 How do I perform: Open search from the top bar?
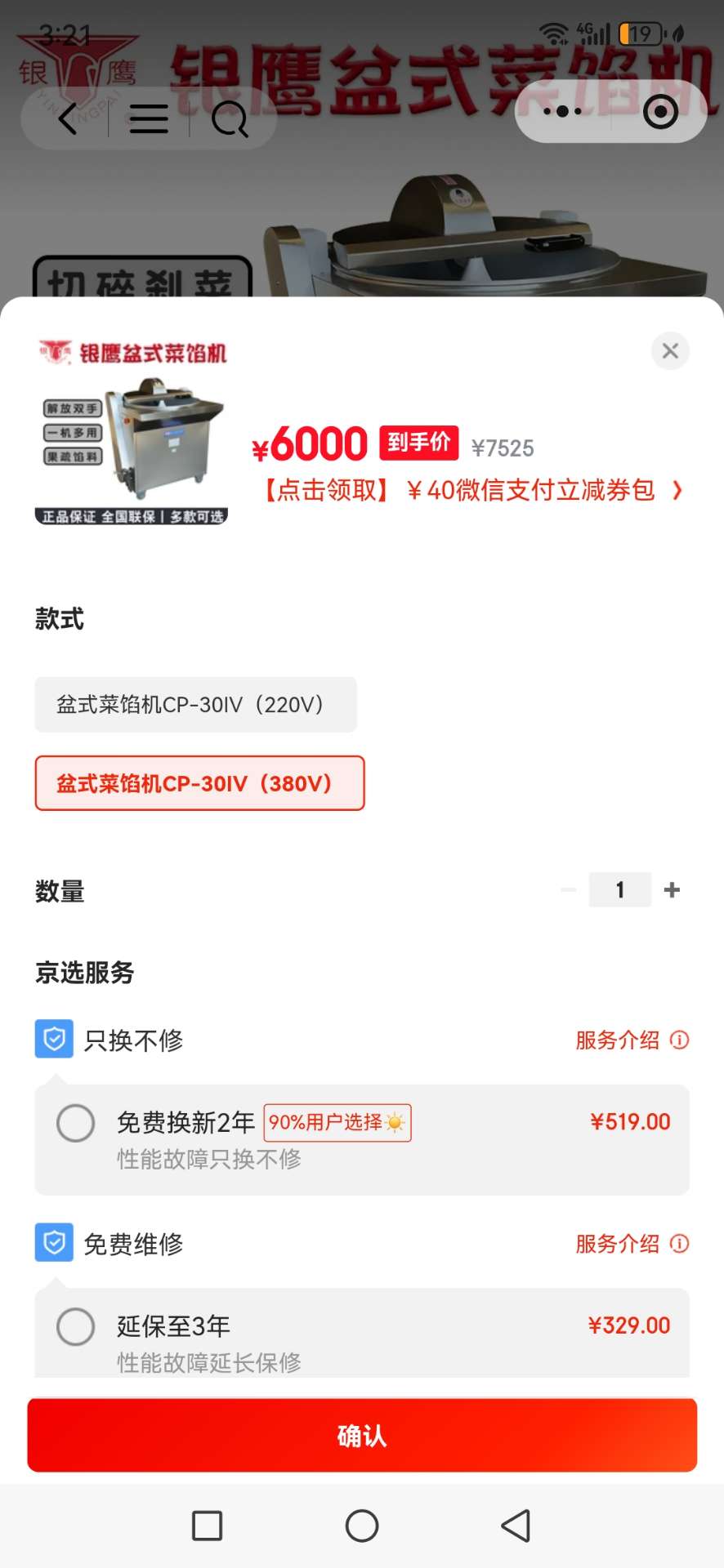(230, 119)
